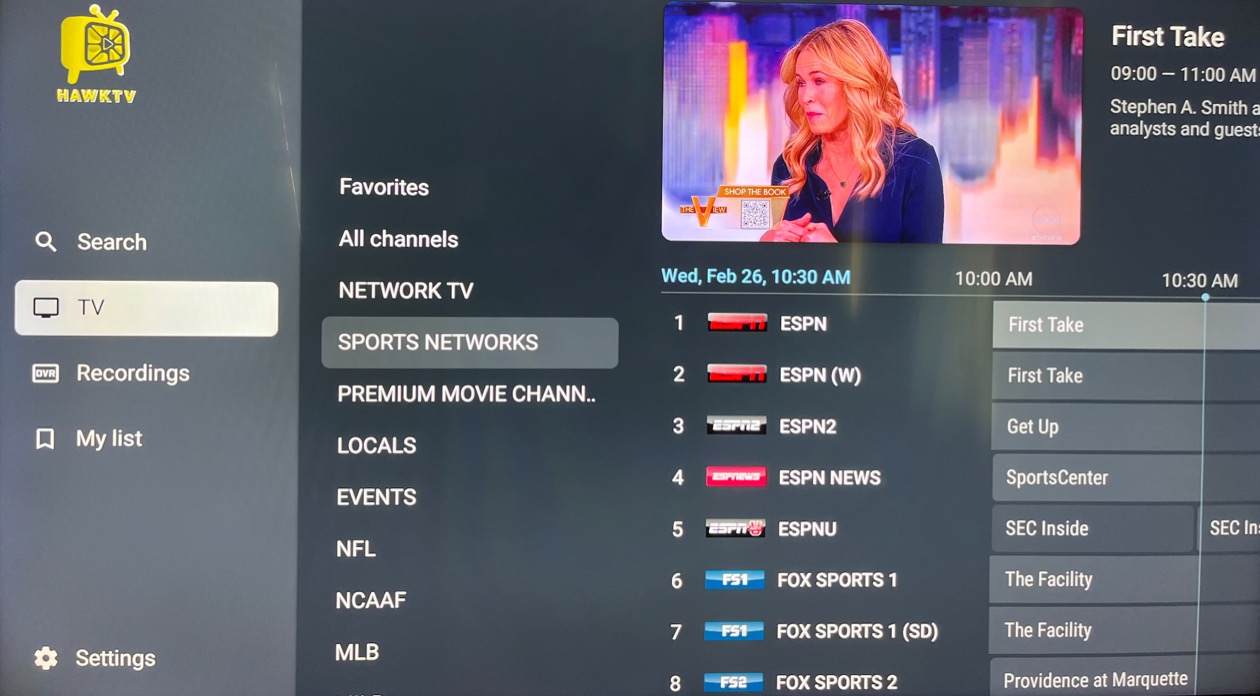Select FOX SPORTS 1 channel
The image size is (1260, 696).
836,580
